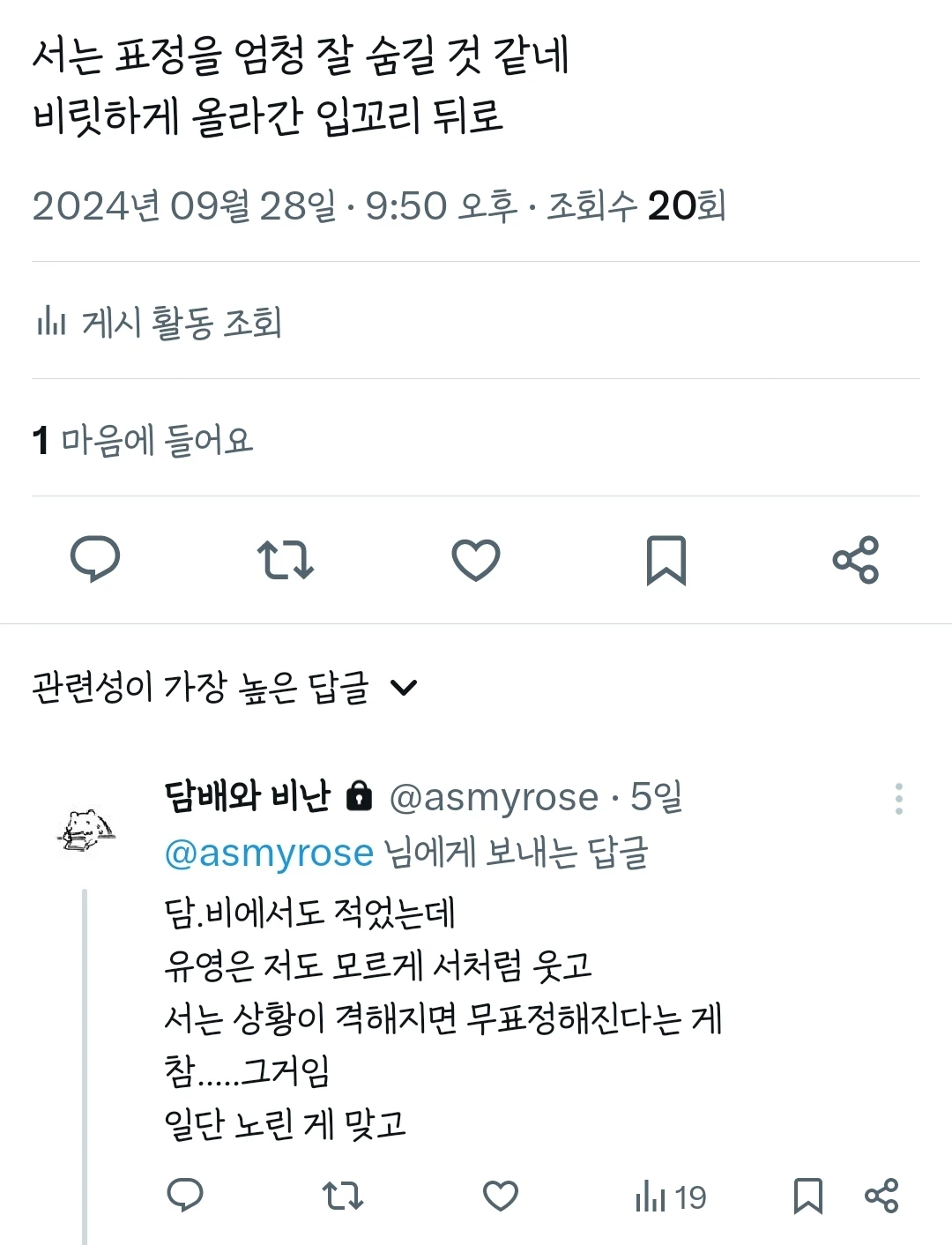The height and width of the screenshot is (1245, 952).
Task: Like the reply by 담배와 비난
Action: tap(500, 1196)
